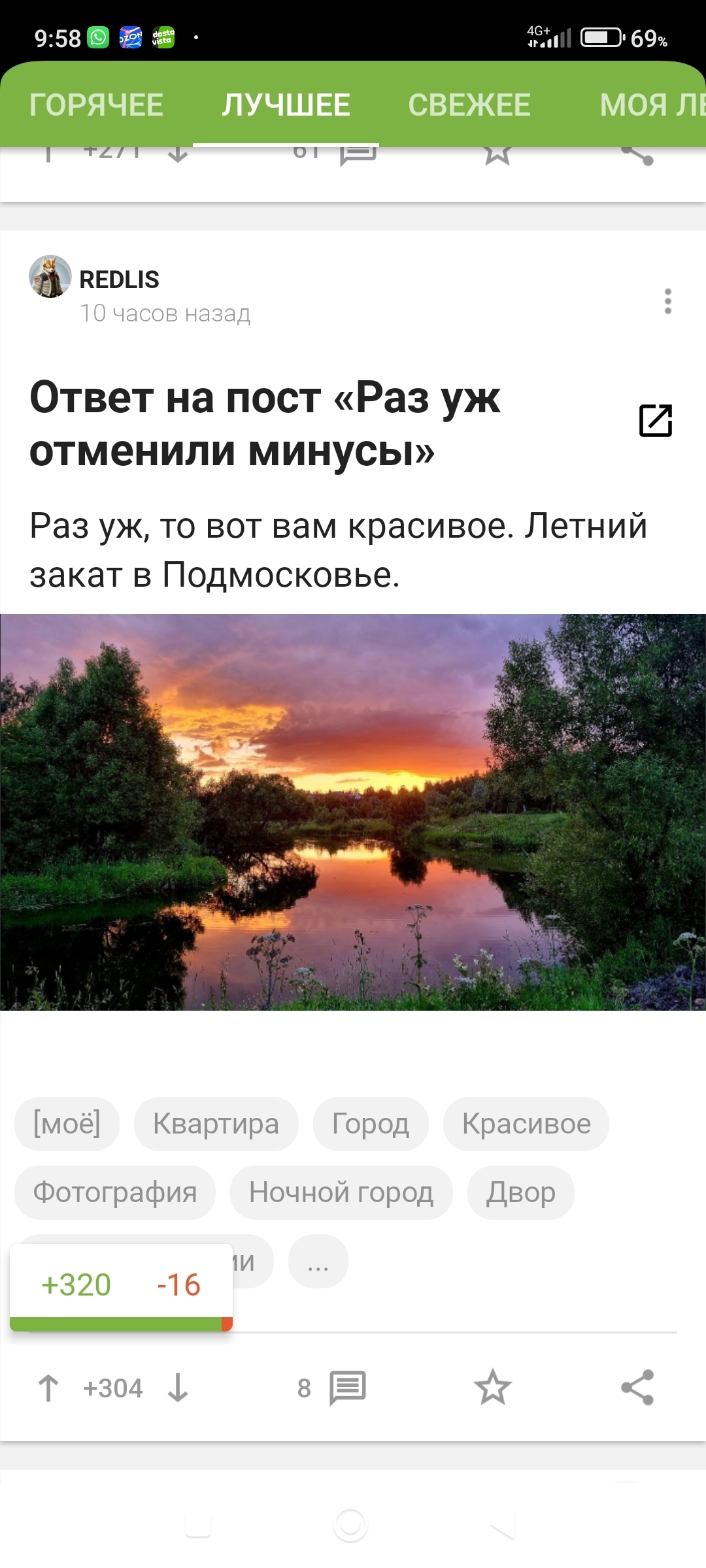Select the ЛУЧШЕЕ tab

pos(286,105)
